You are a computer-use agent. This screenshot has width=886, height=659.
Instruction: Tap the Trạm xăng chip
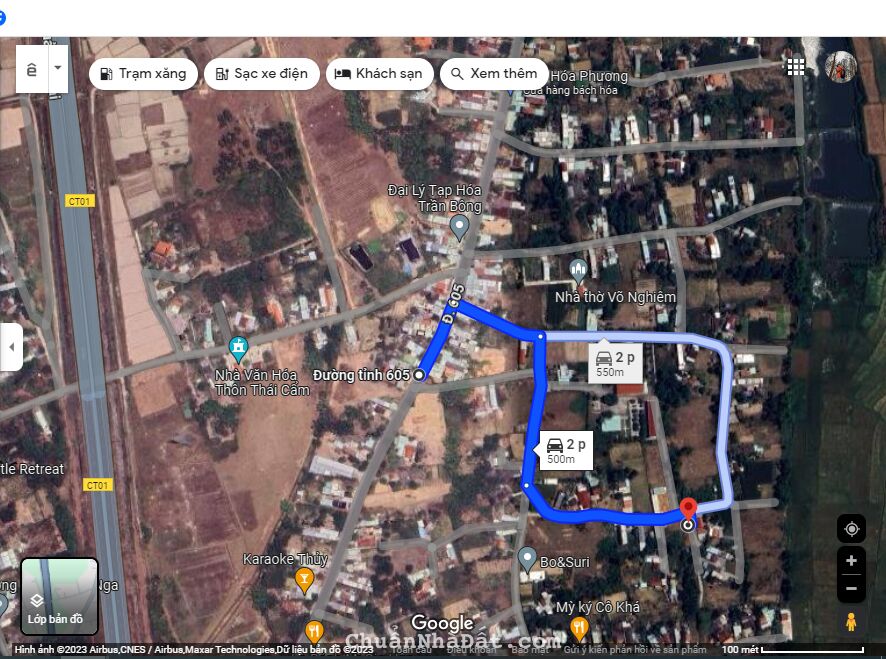pos(143,74)
